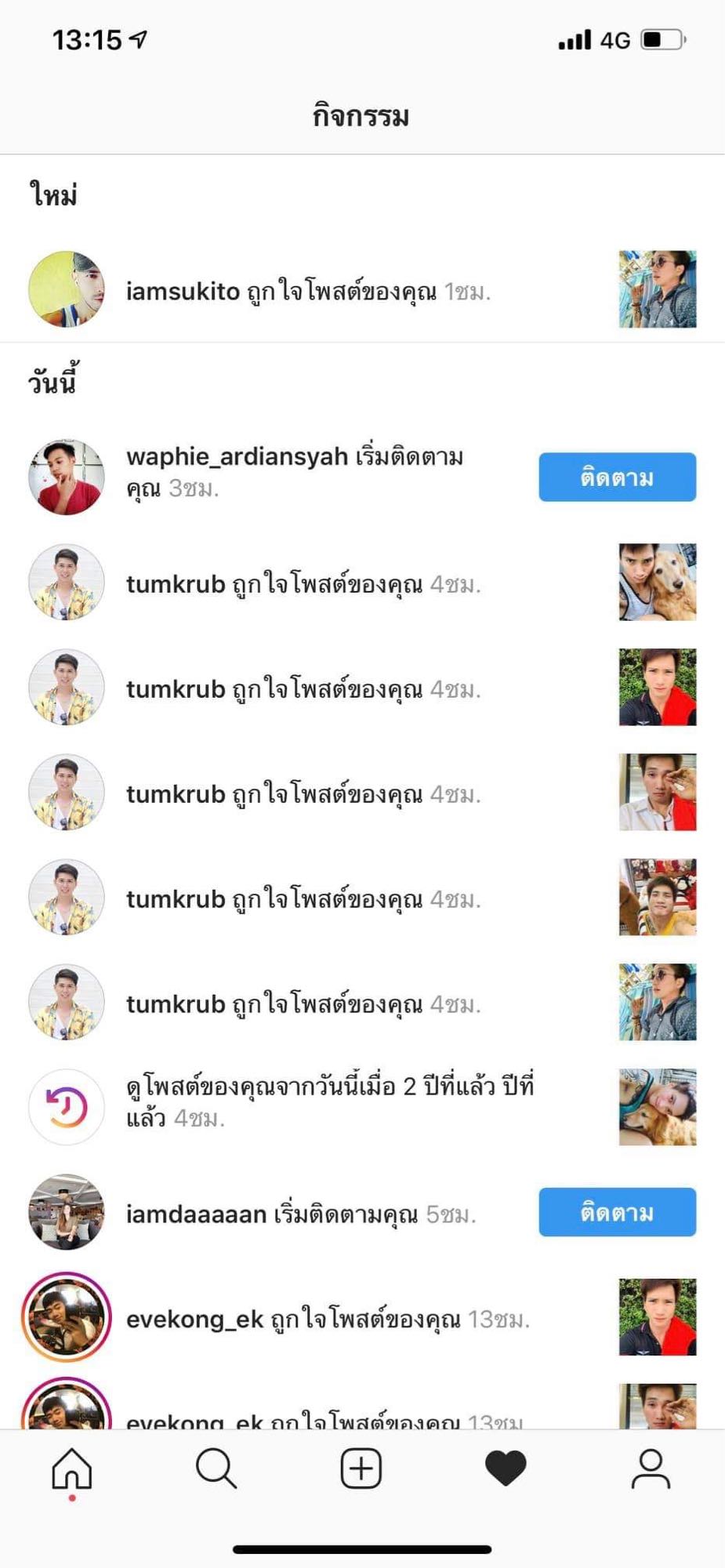Open iamsukito's like notification

(x=307, y=292)
